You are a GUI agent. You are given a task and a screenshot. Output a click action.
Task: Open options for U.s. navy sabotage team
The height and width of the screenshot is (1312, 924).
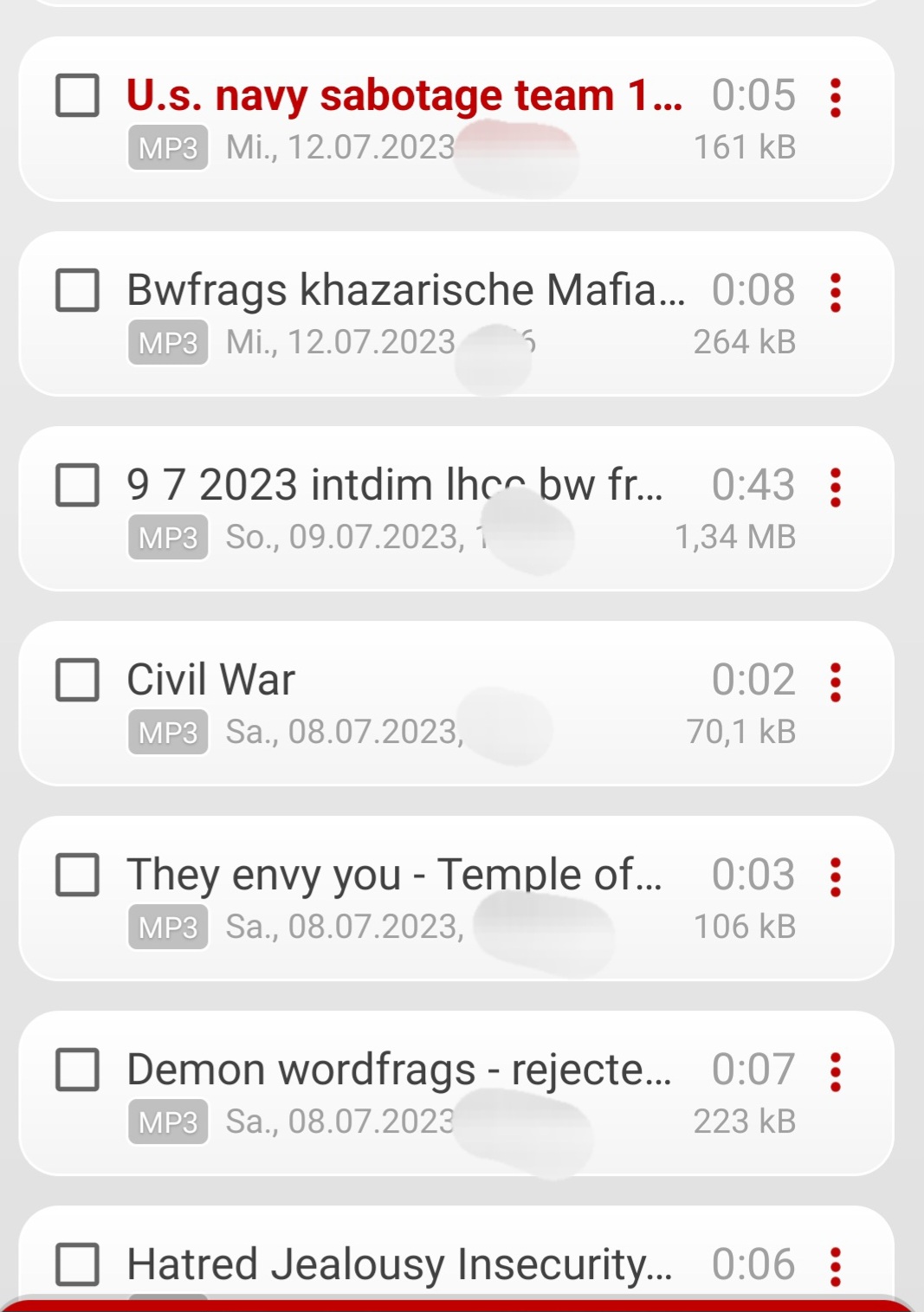click(835, 98)
